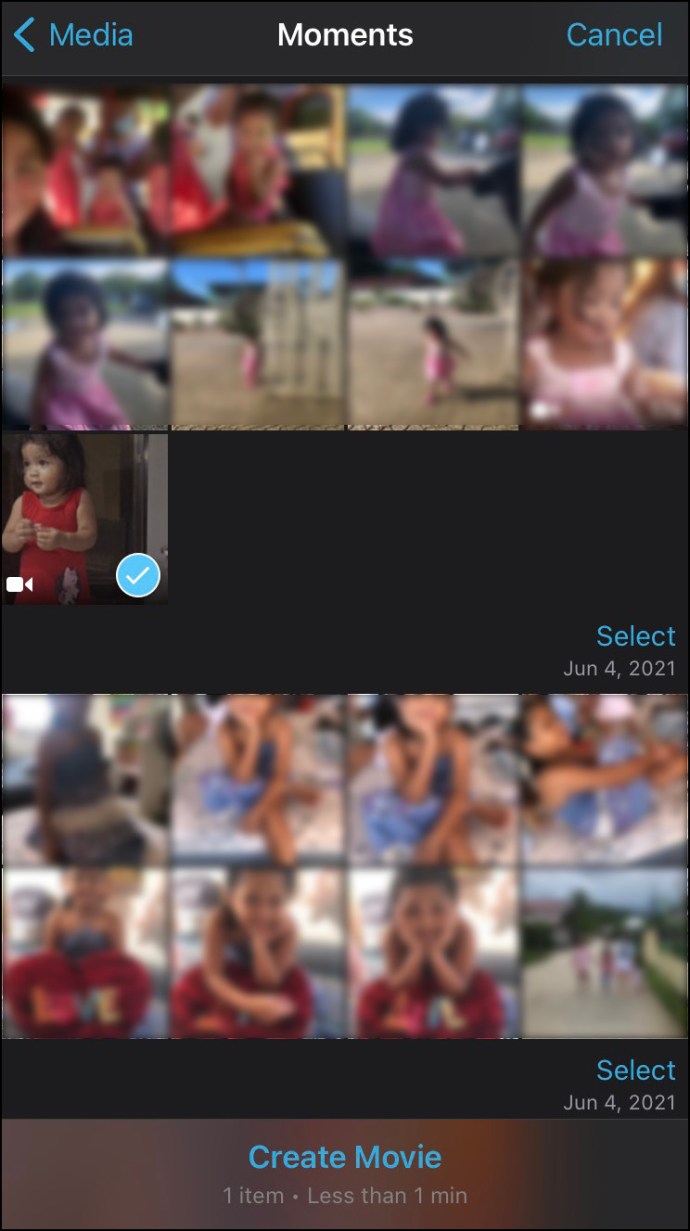This screenshot has width=690, height=1231.
Task: Cancel the media selection
Action: point(614,36)
